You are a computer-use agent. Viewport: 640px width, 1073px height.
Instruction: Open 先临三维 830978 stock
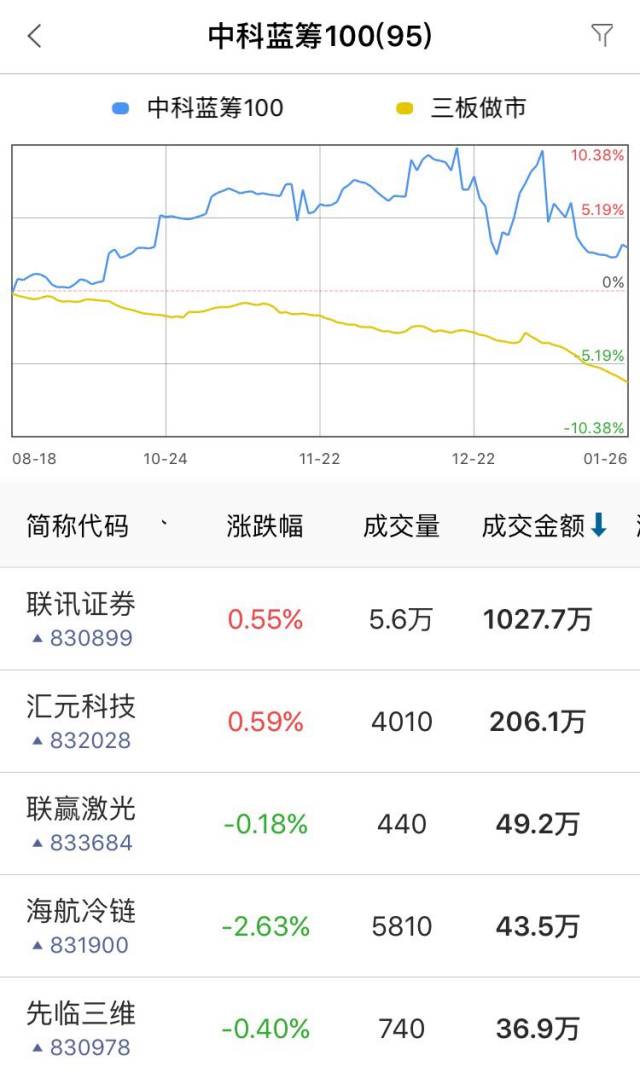(x=320, y=1026)
